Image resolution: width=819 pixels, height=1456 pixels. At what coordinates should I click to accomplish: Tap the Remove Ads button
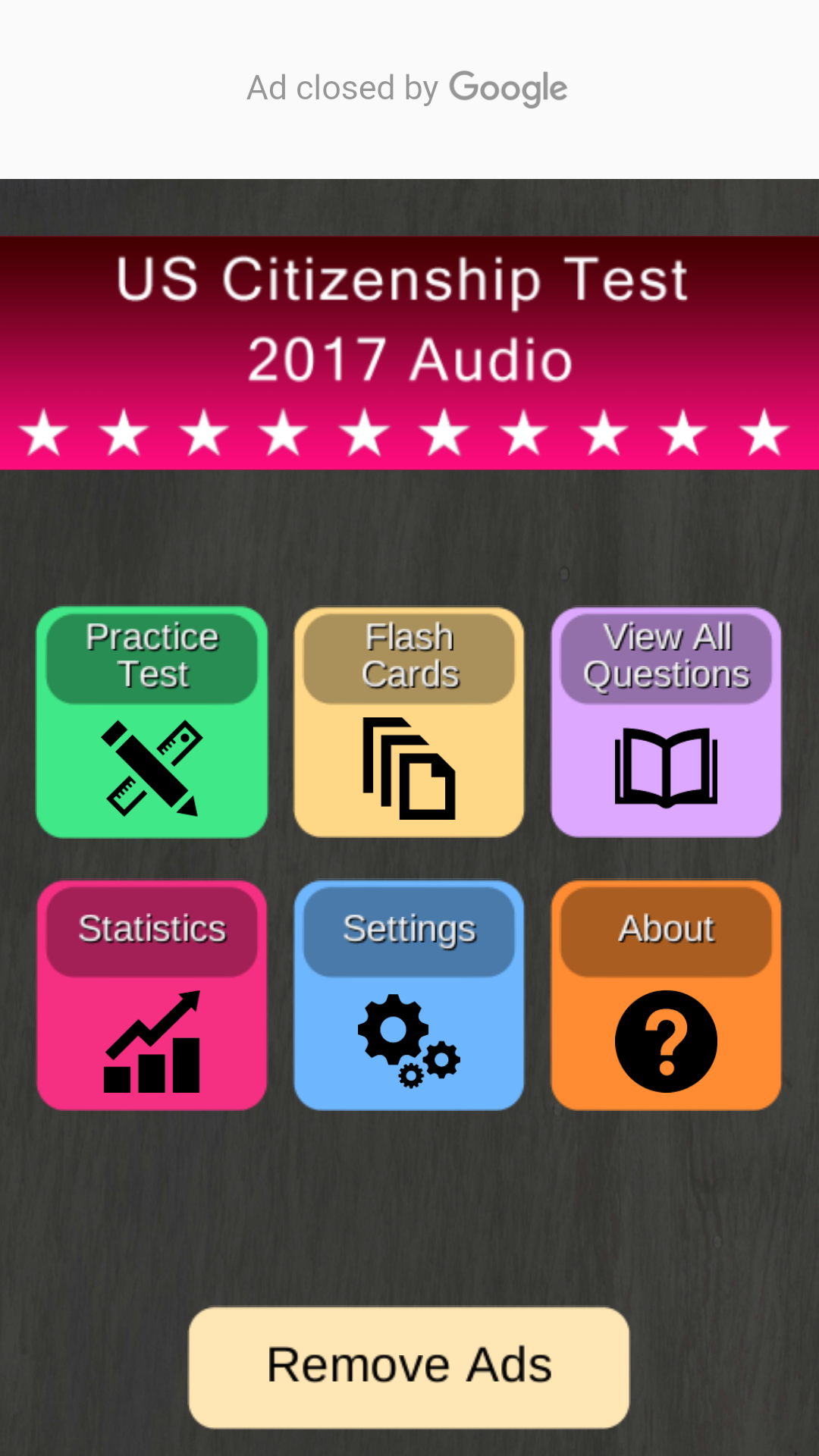tap(409, 1367)
